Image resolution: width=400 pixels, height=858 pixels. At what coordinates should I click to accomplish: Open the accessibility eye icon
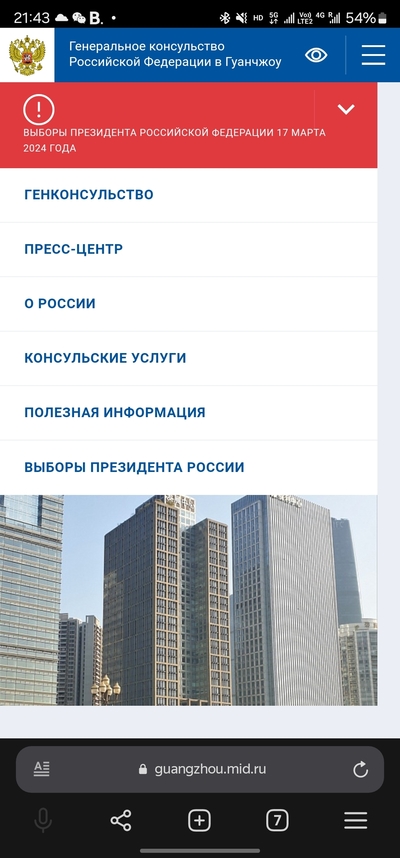pos(316,55)
